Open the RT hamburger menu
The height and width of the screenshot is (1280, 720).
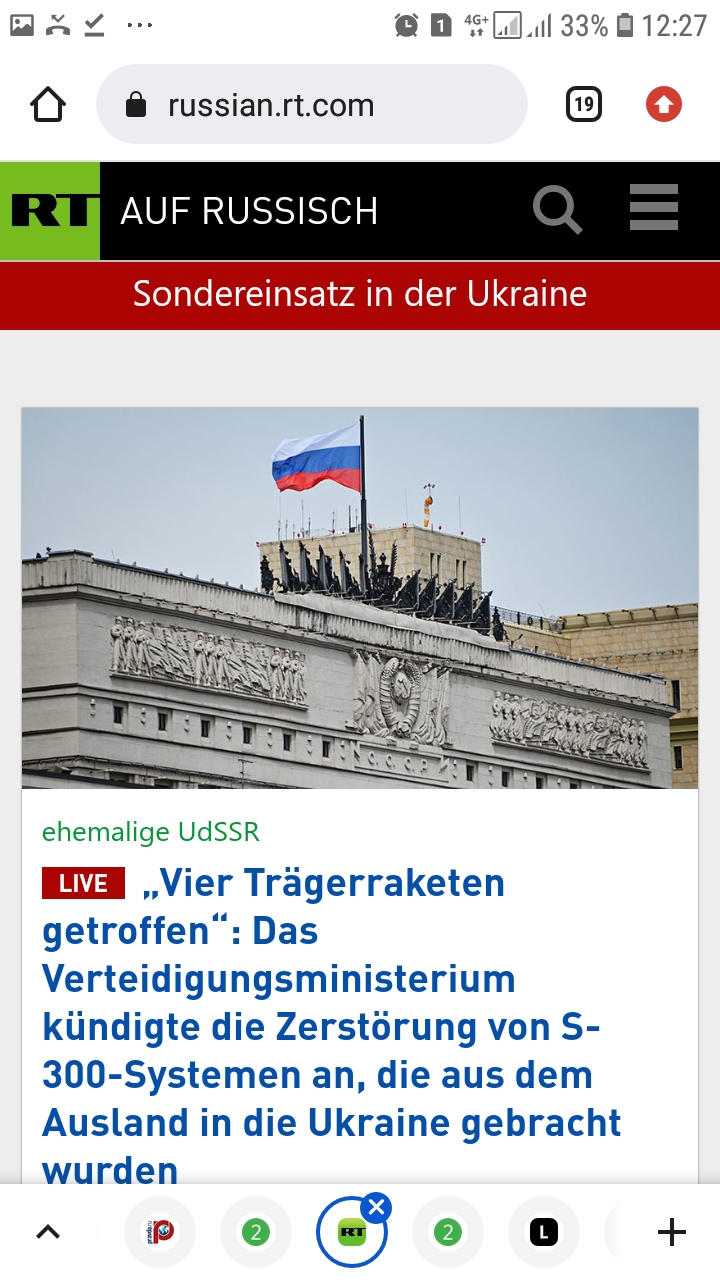654,210
